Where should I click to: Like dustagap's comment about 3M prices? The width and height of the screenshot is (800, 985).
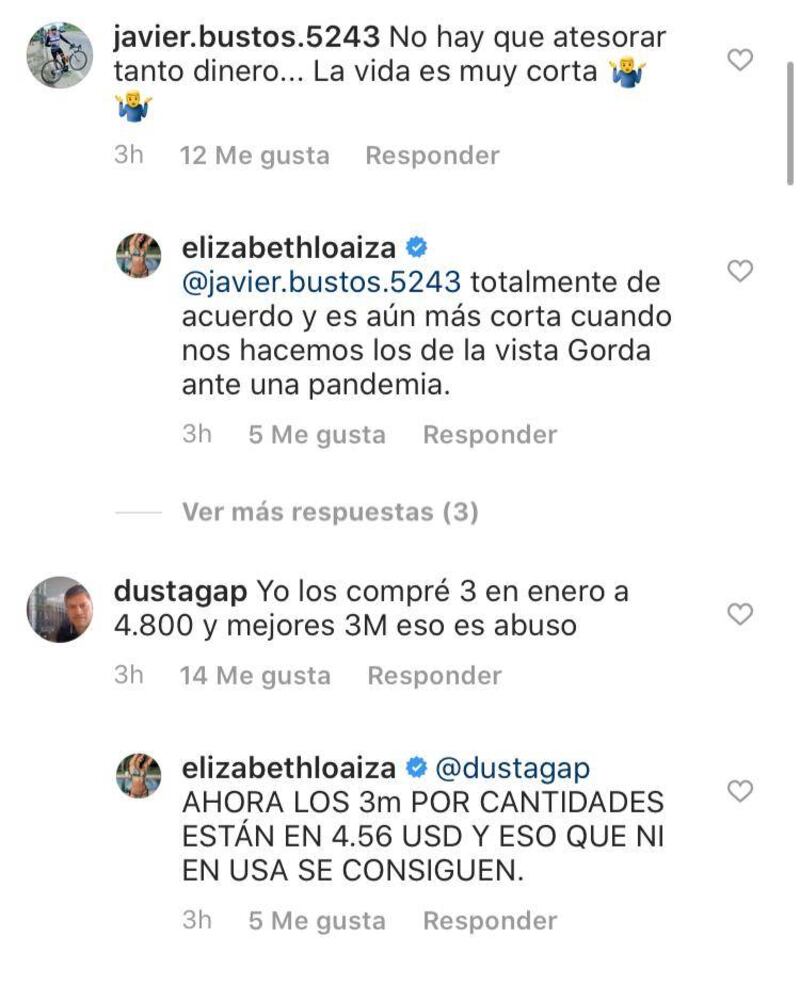[x=739, y=614]
